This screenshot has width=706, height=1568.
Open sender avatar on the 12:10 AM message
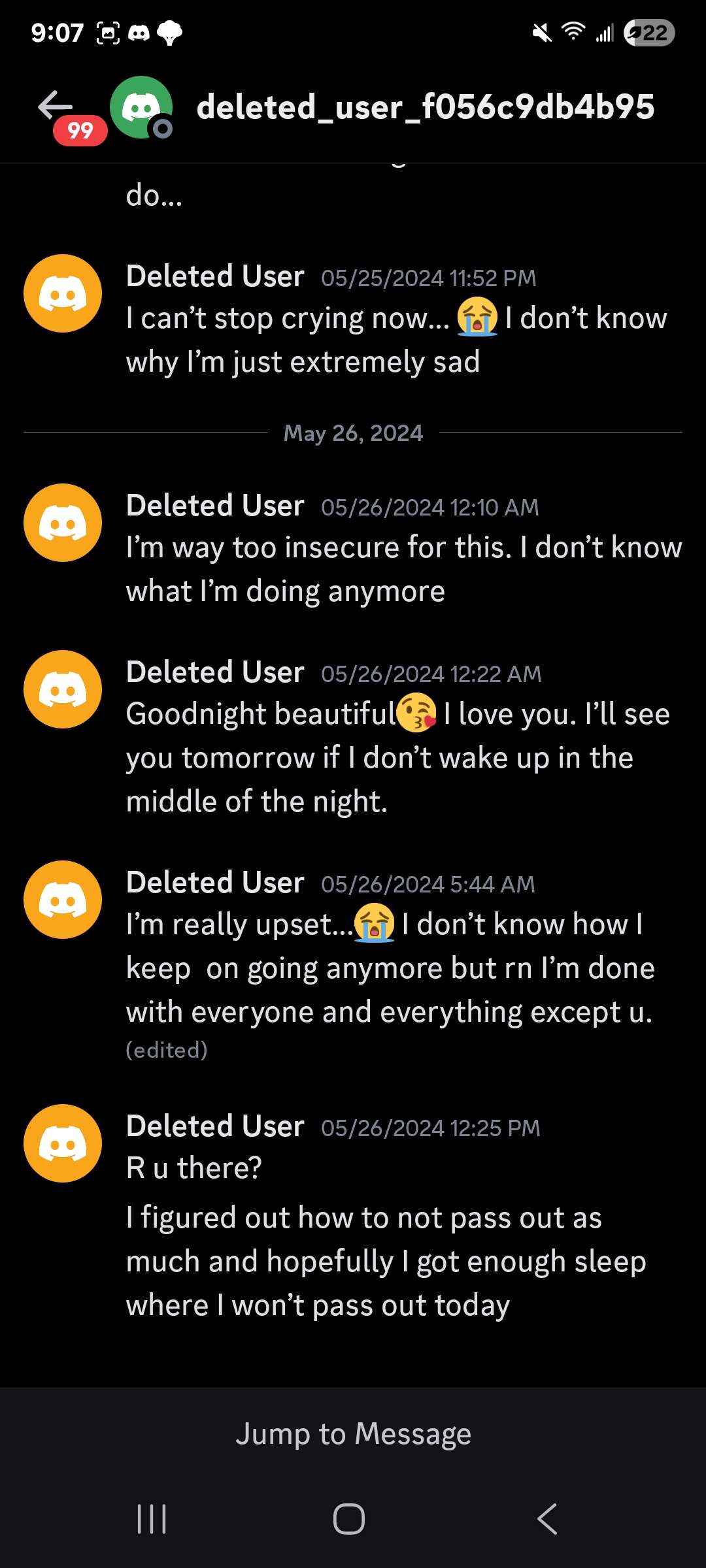pyautogui.click(x=63, y=523)
